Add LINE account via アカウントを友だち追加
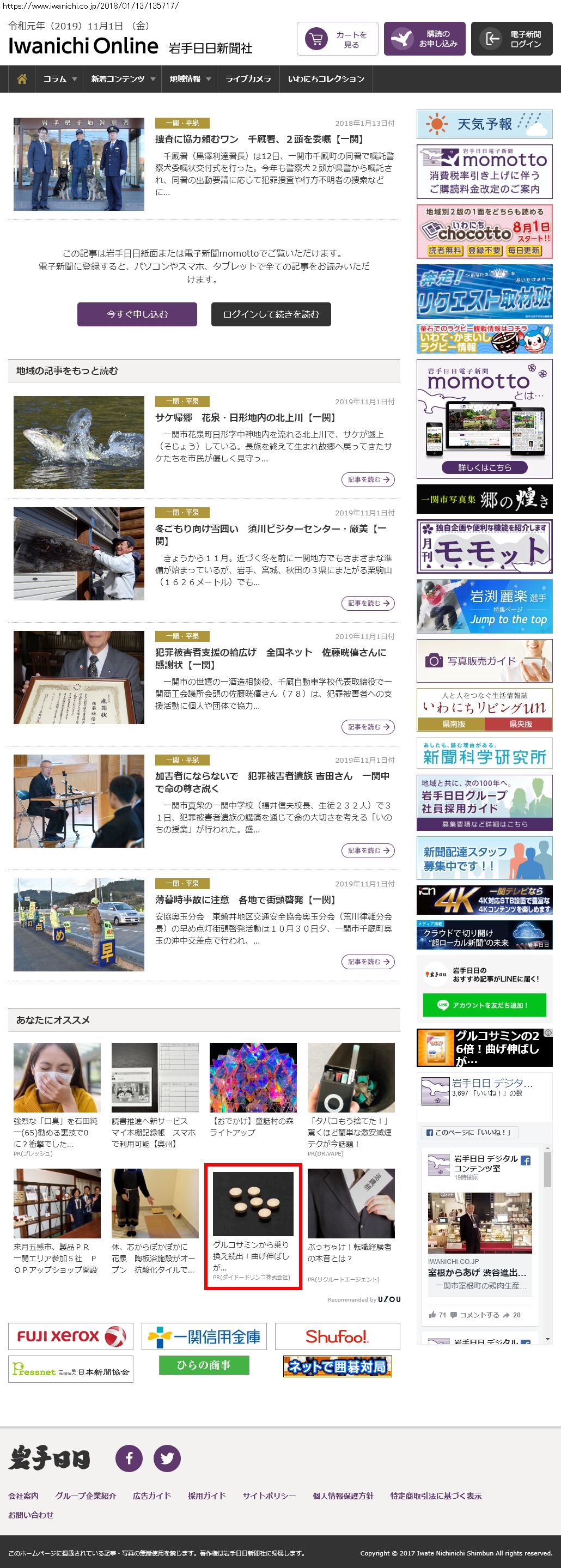This screenshot has height=1568, width=561. [x=484, y=1005]
